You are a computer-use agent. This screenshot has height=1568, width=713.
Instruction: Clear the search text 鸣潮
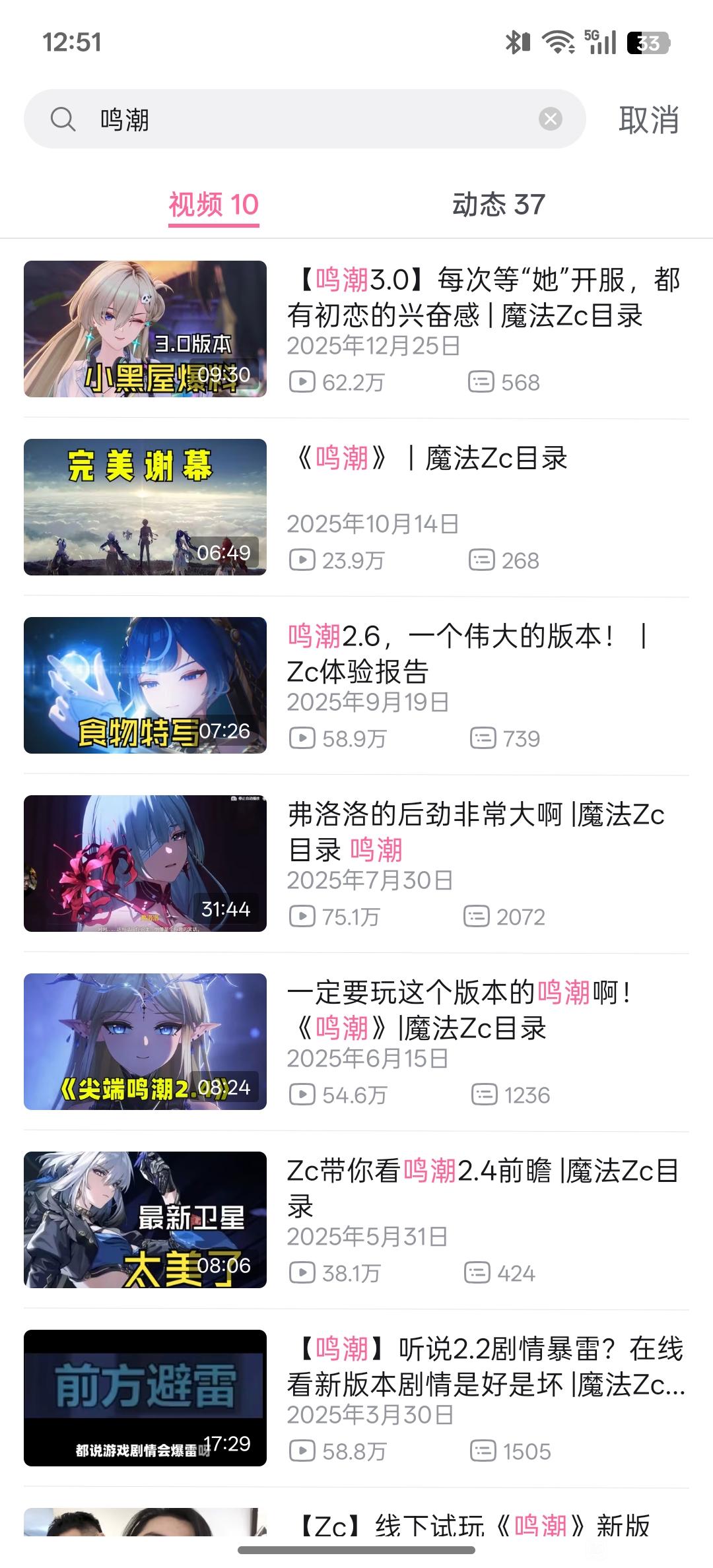pyautogui.click(x=551, y=119)
